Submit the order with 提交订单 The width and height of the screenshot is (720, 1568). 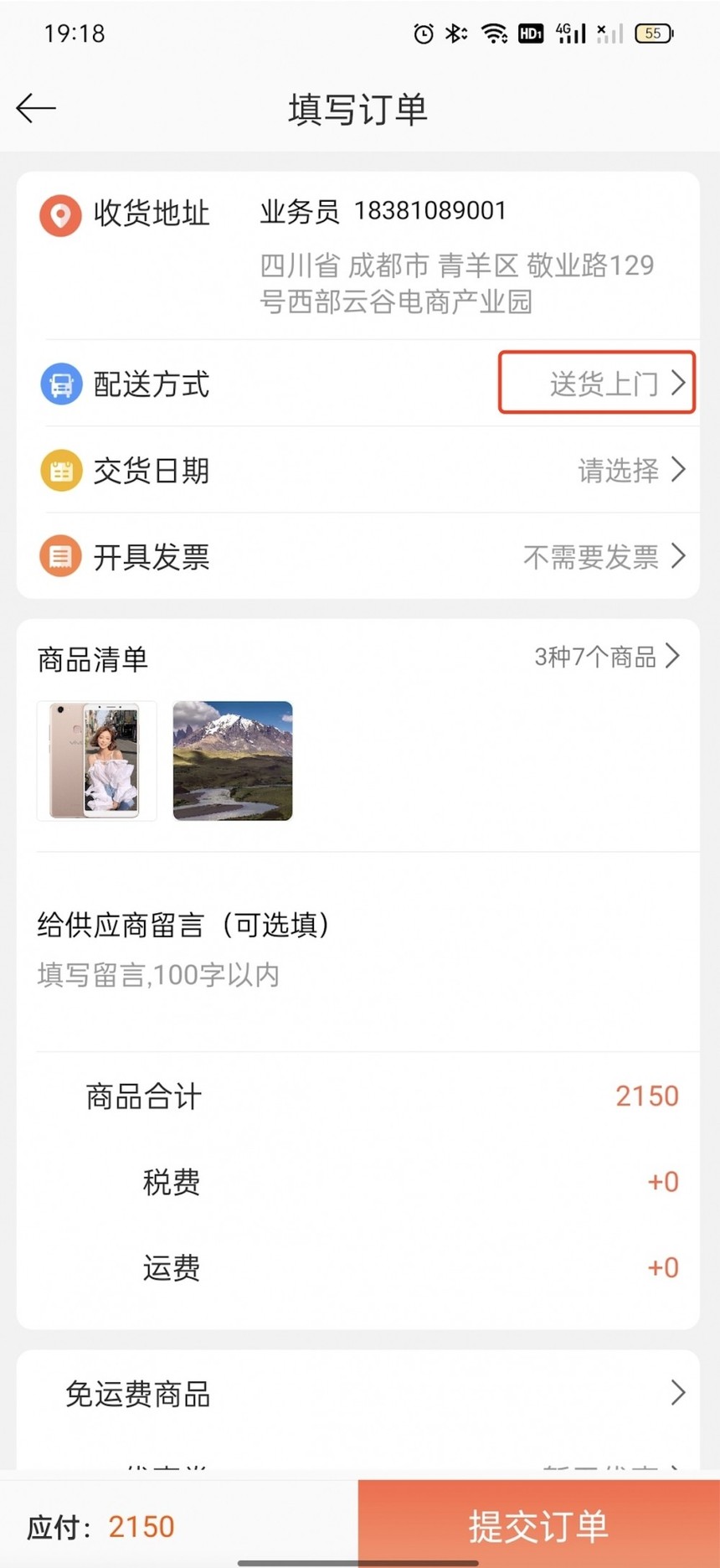tap(538, 1525)
